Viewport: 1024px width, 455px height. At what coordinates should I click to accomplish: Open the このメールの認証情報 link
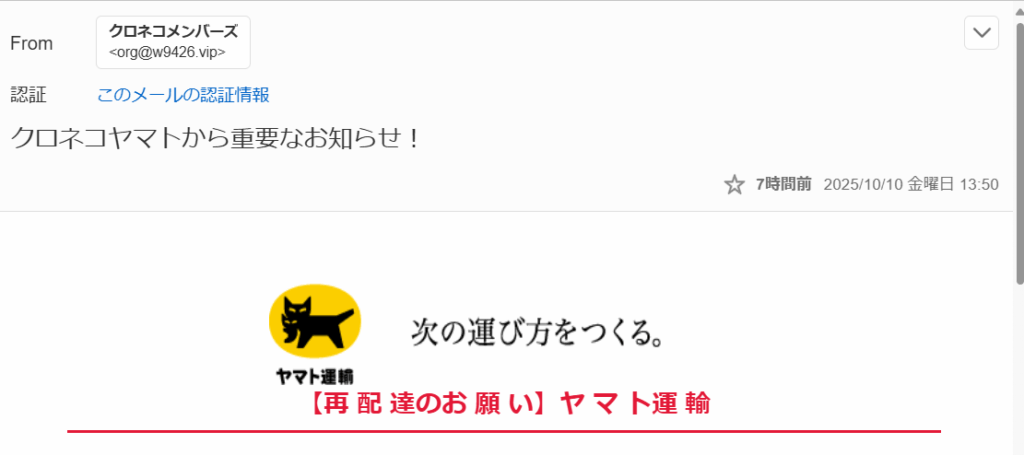pyautogui.click(x=183, y=95)
